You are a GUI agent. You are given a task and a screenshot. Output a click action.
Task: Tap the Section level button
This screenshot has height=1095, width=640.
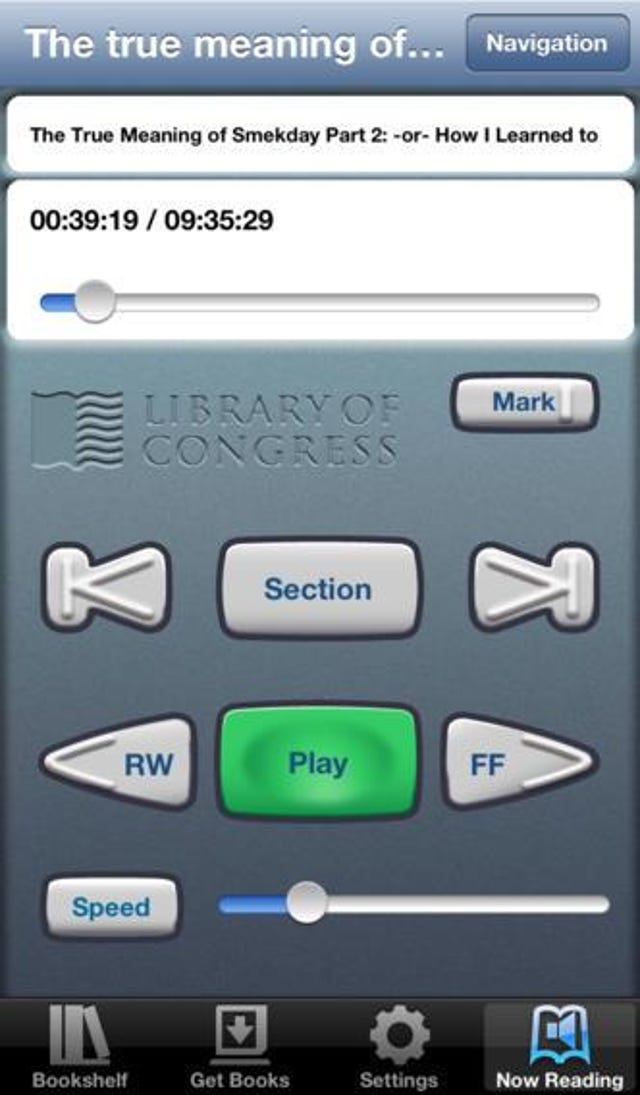(x=318, y=589)
